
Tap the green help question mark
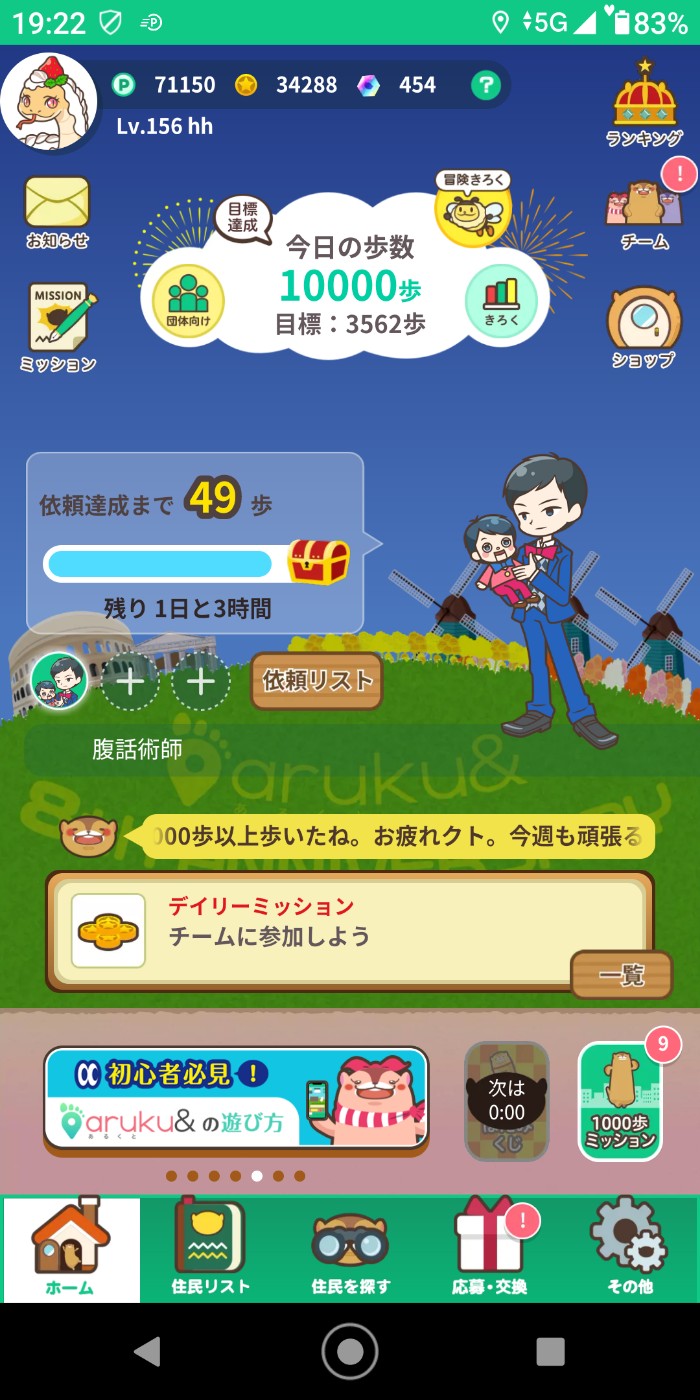[485, 85]
